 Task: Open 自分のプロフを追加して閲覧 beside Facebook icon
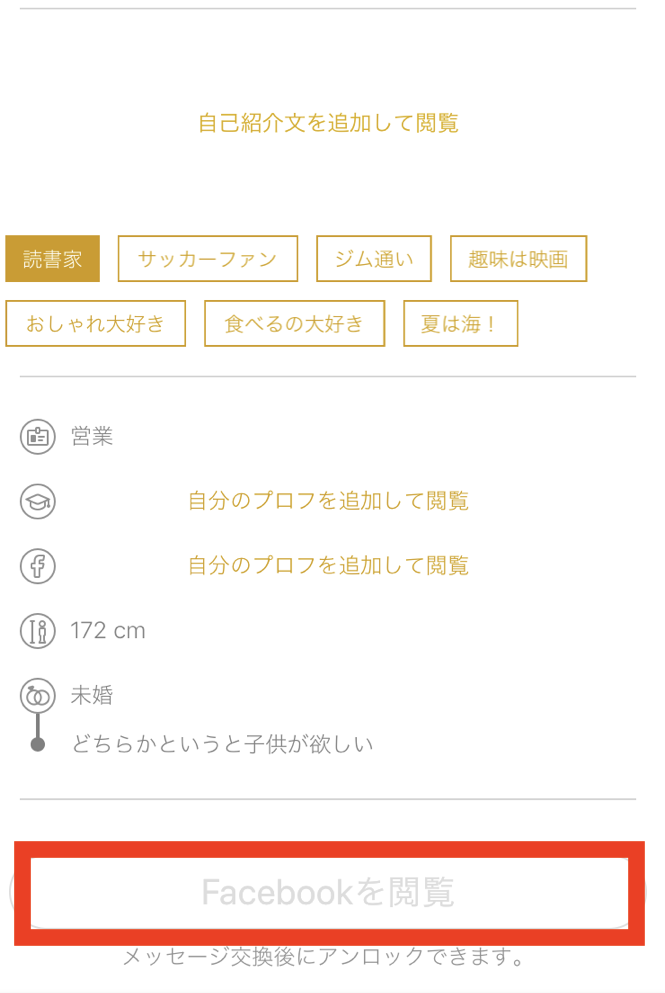328,566
